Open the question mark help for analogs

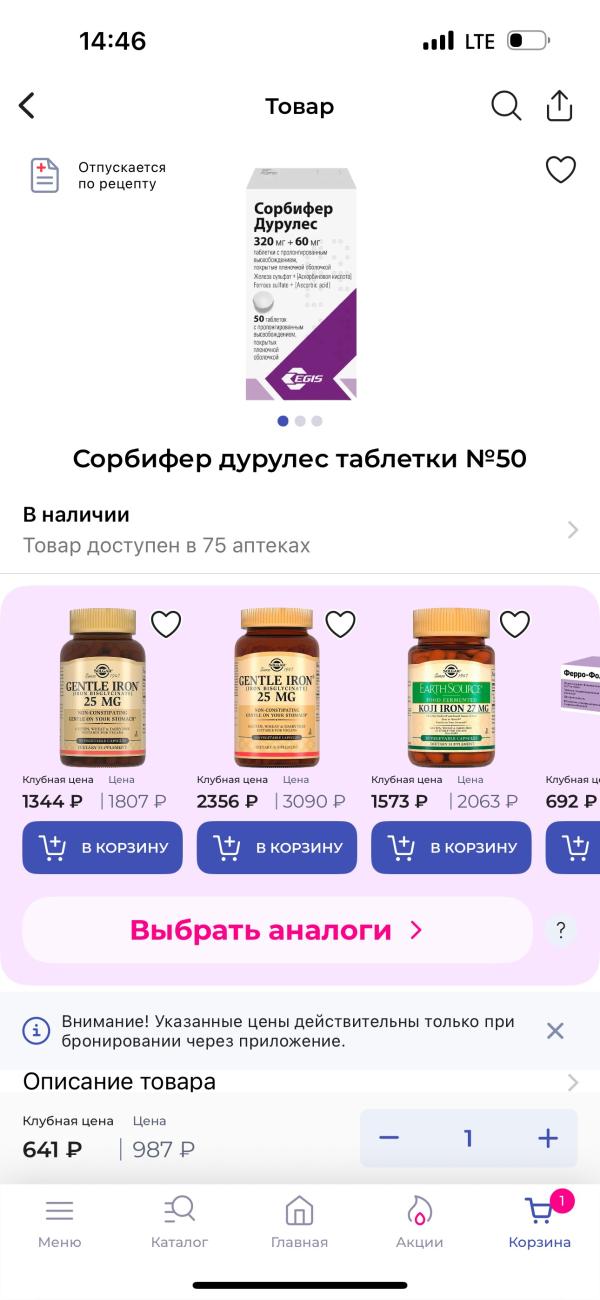[561, 931]
